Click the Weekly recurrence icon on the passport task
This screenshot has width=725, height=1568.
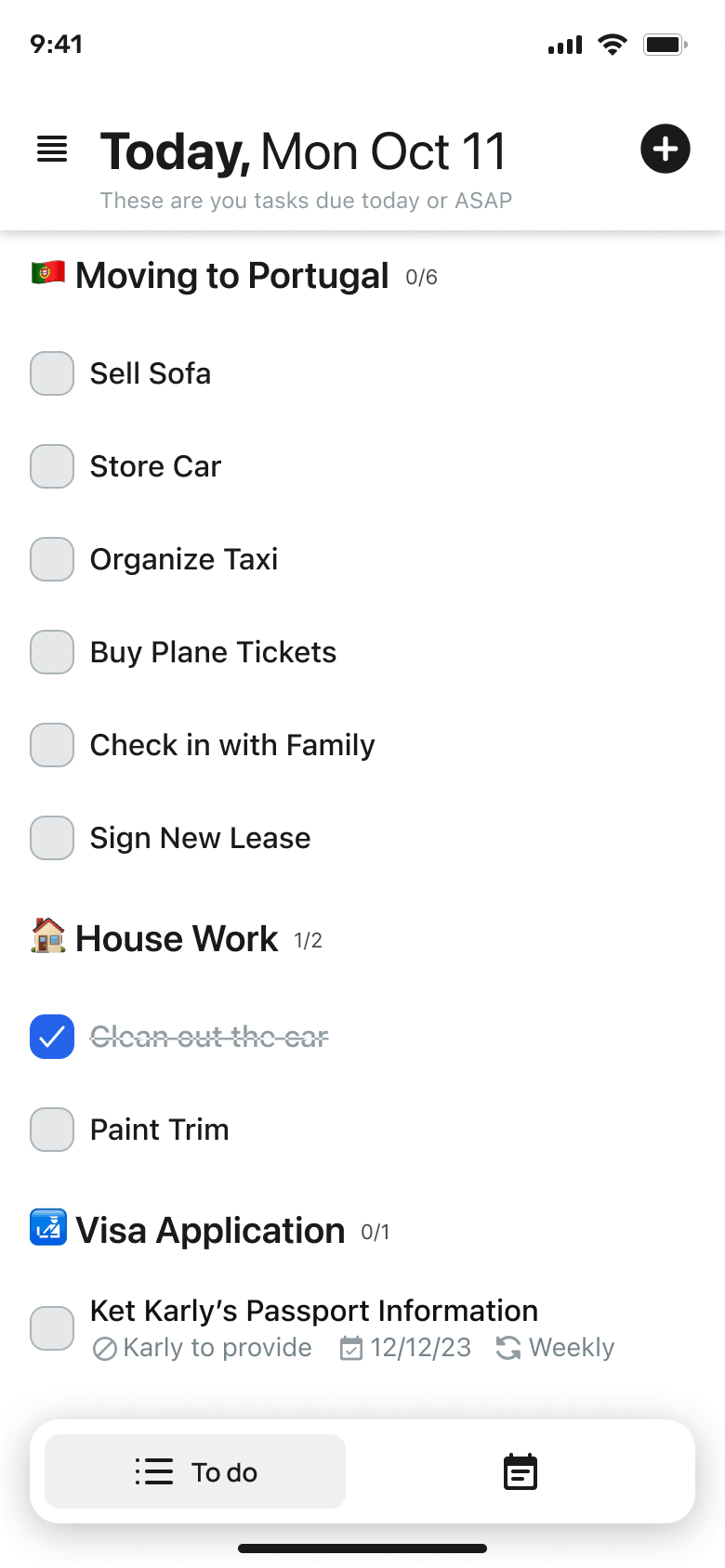(x=507, y=1348)
